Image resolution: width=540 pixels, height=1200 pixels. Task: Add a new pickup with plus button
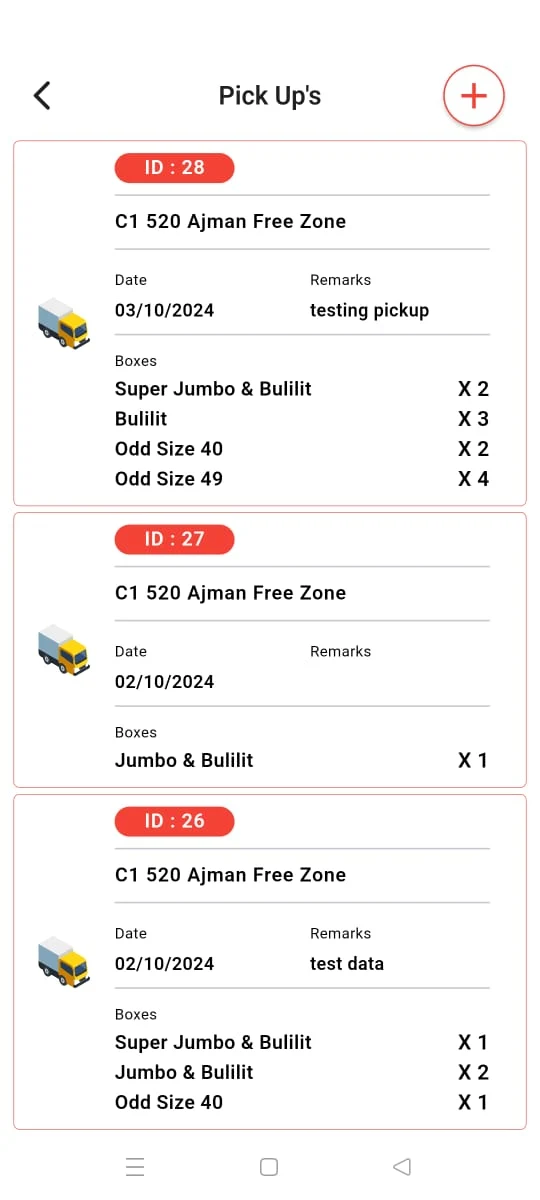[473, 96]
